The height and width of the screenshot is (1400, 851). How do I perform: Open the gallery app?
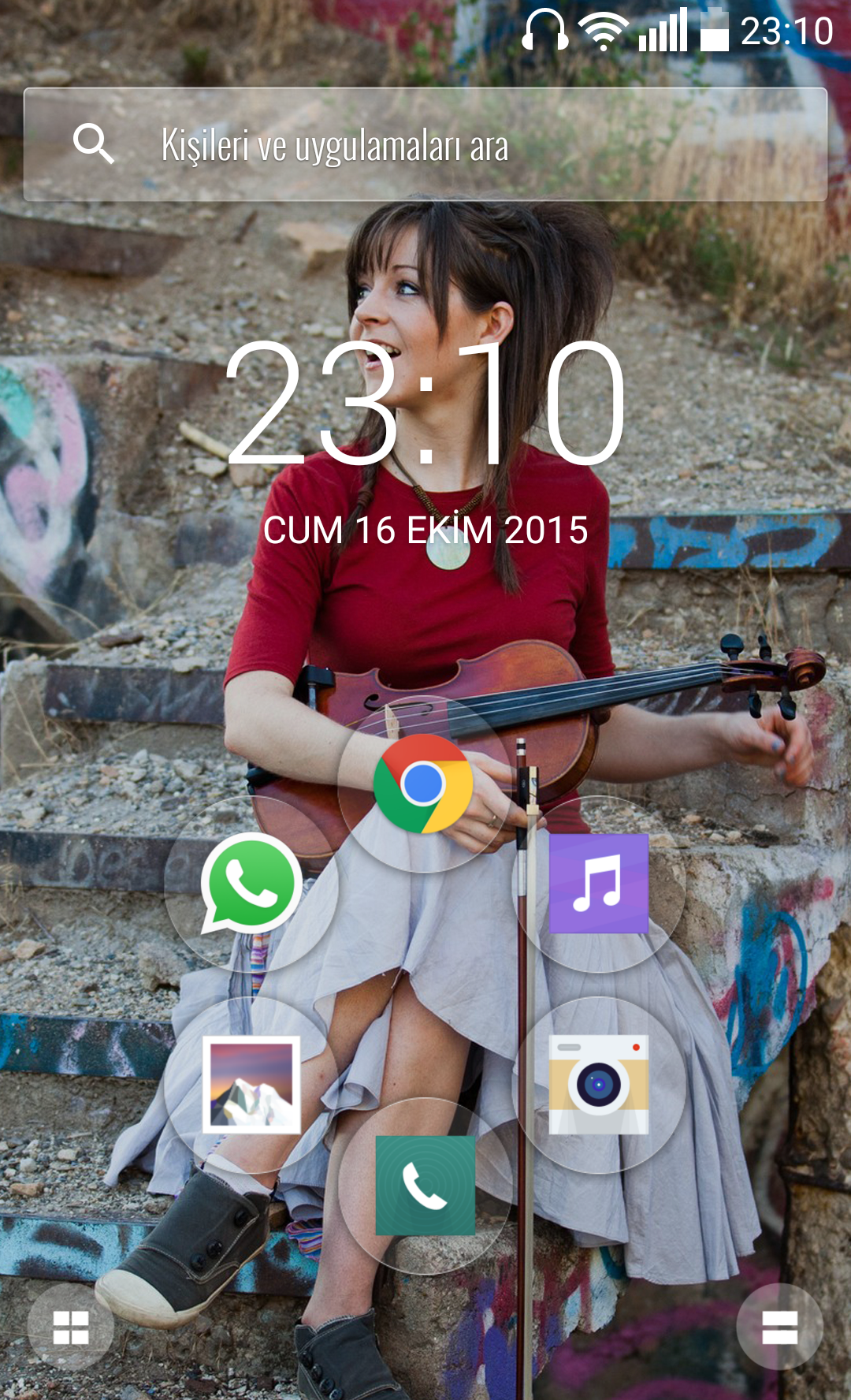[x=251, y=1085]
